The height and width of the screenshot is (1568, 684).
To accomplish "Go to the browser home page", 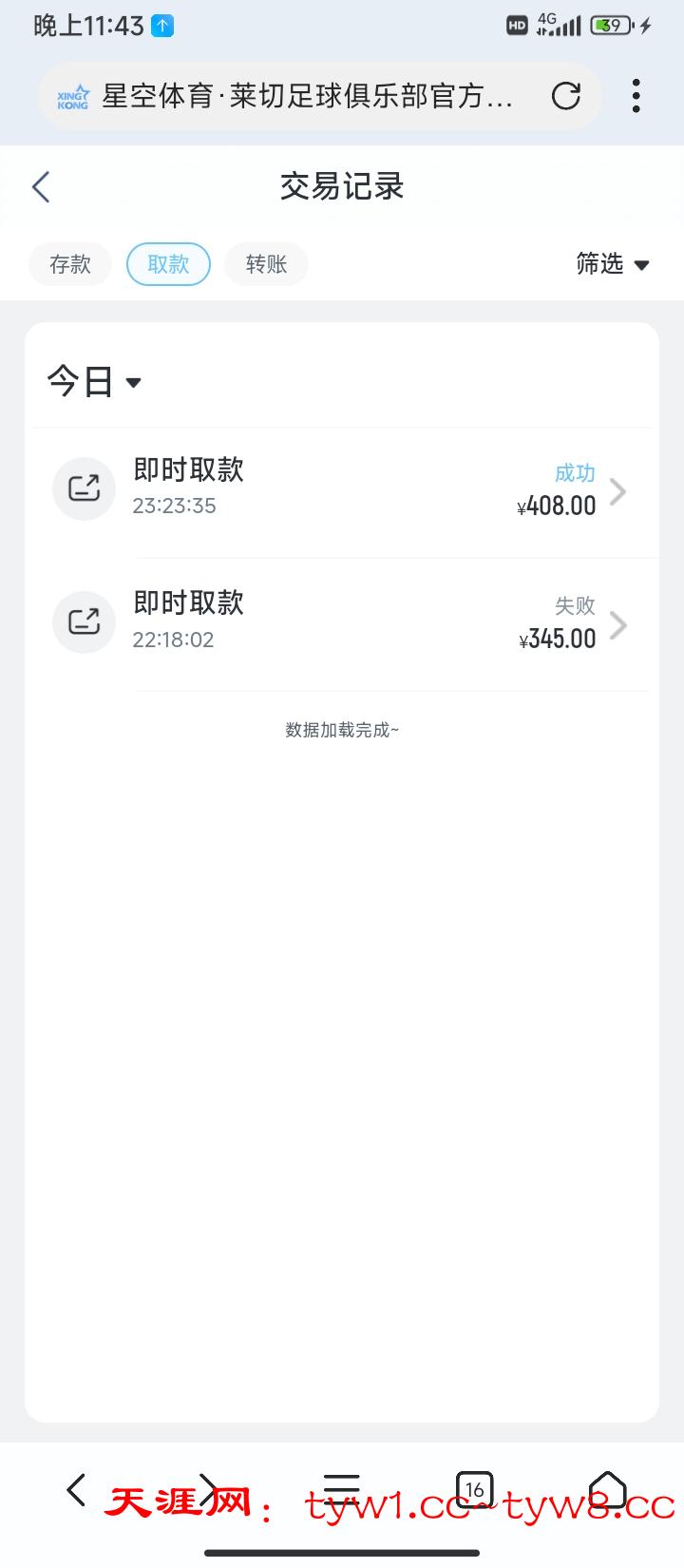I will pyautogui.click(x=607, y=1489).
